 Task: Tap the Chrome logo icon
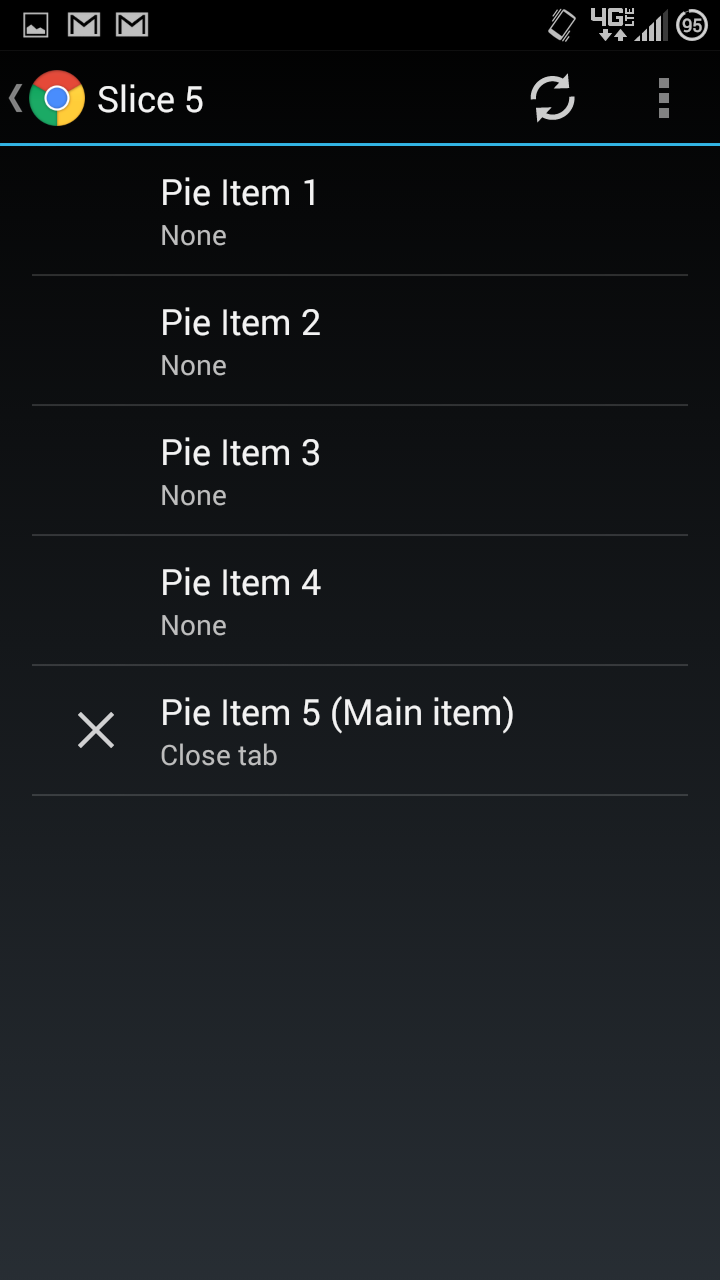tap(58, 98)
